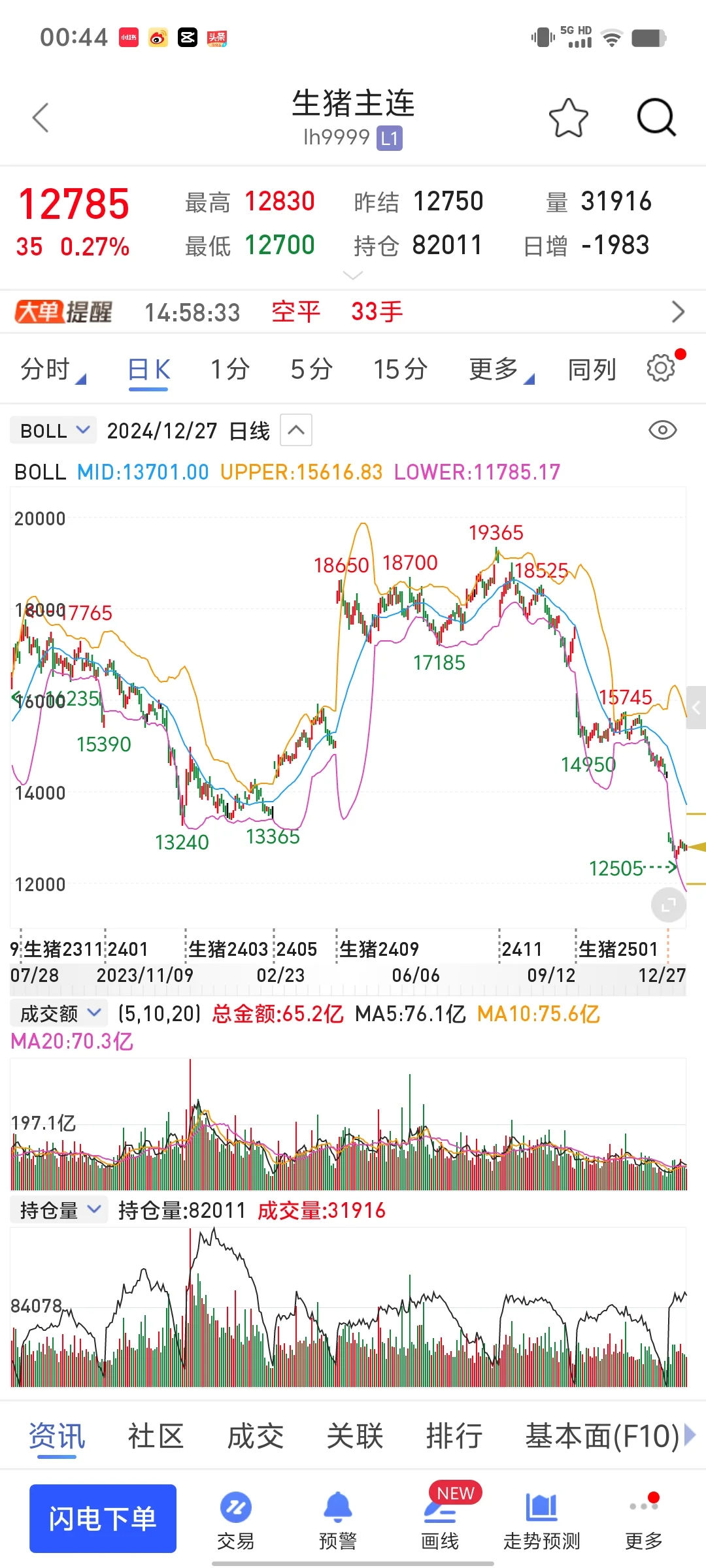Switch to the 社区 community tab
706x1568 pixels.
[x=156, y=1437]
